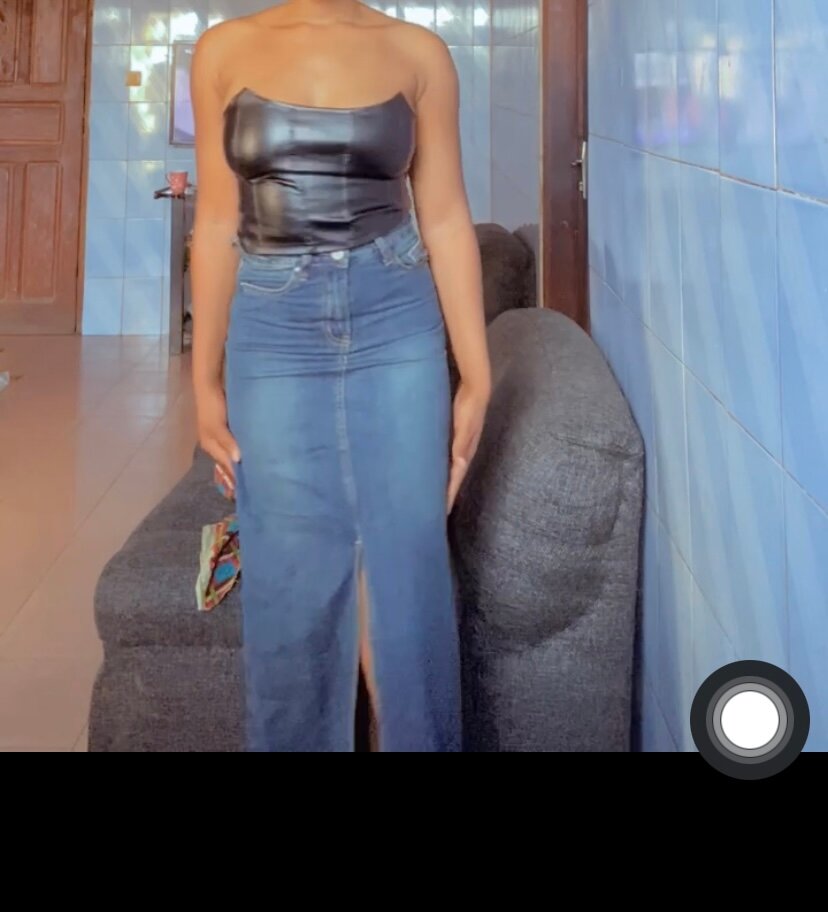Tap the viewfinder to set focus
Viewport: 828px width, 912px height.
[400, 400]
